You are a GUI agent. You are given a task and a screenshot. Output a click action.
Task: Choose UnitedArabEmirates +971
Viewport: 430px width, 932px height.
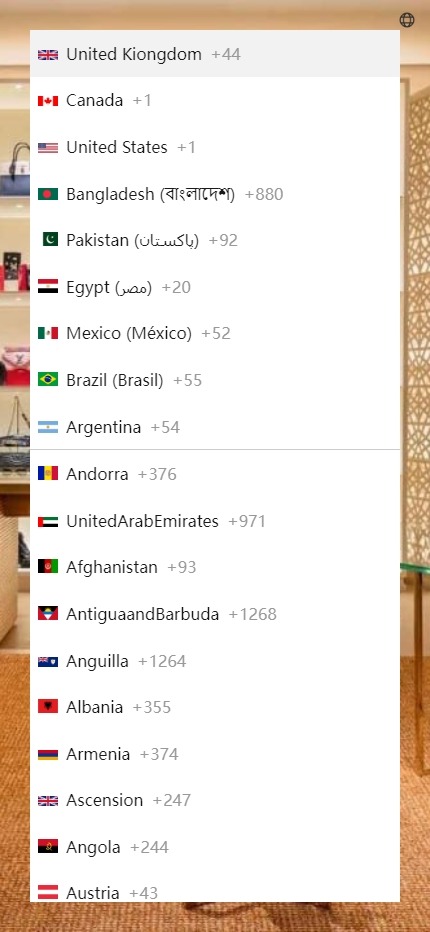pyautogui.click(x=215, y=521)
